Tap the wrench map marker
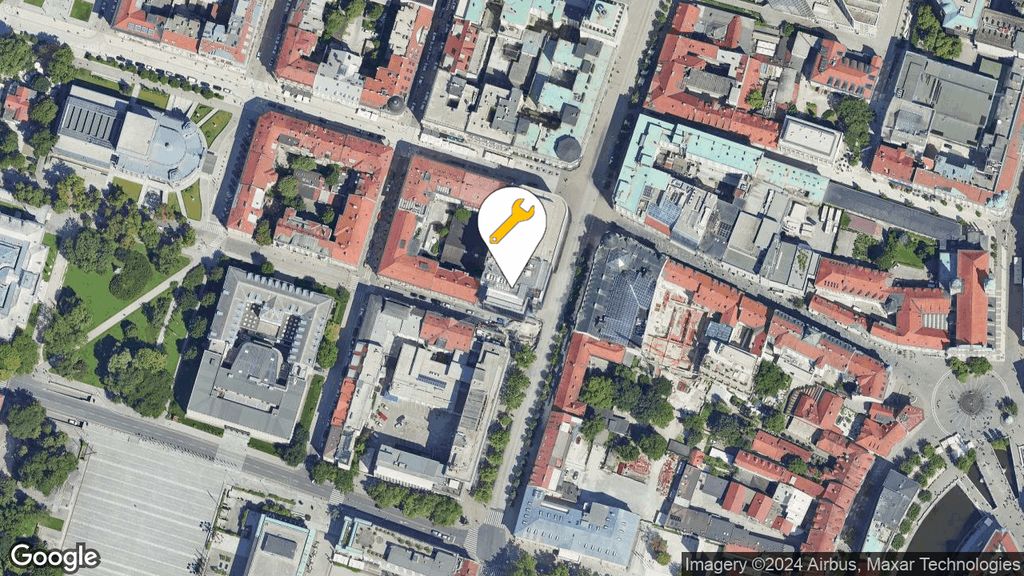1024x576 pixels. coord(512,224)
